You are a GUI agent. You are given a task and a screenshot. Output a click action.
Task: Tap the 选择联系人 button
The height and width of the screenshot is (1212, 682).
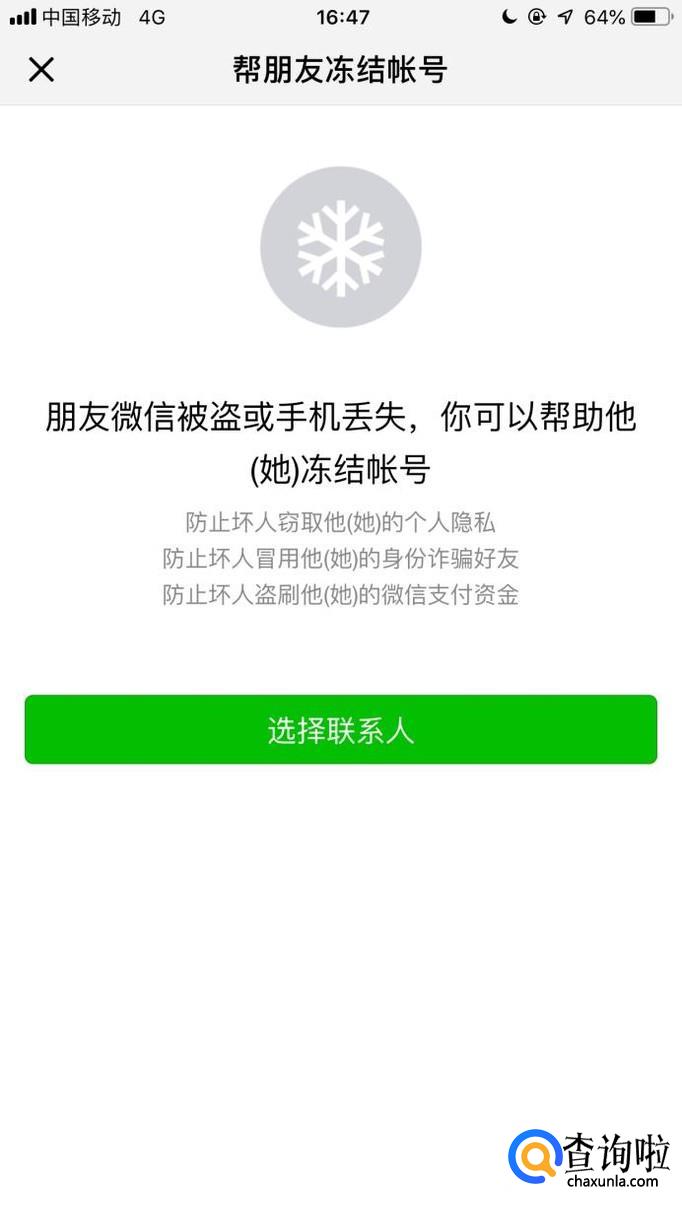pos(340,730)
